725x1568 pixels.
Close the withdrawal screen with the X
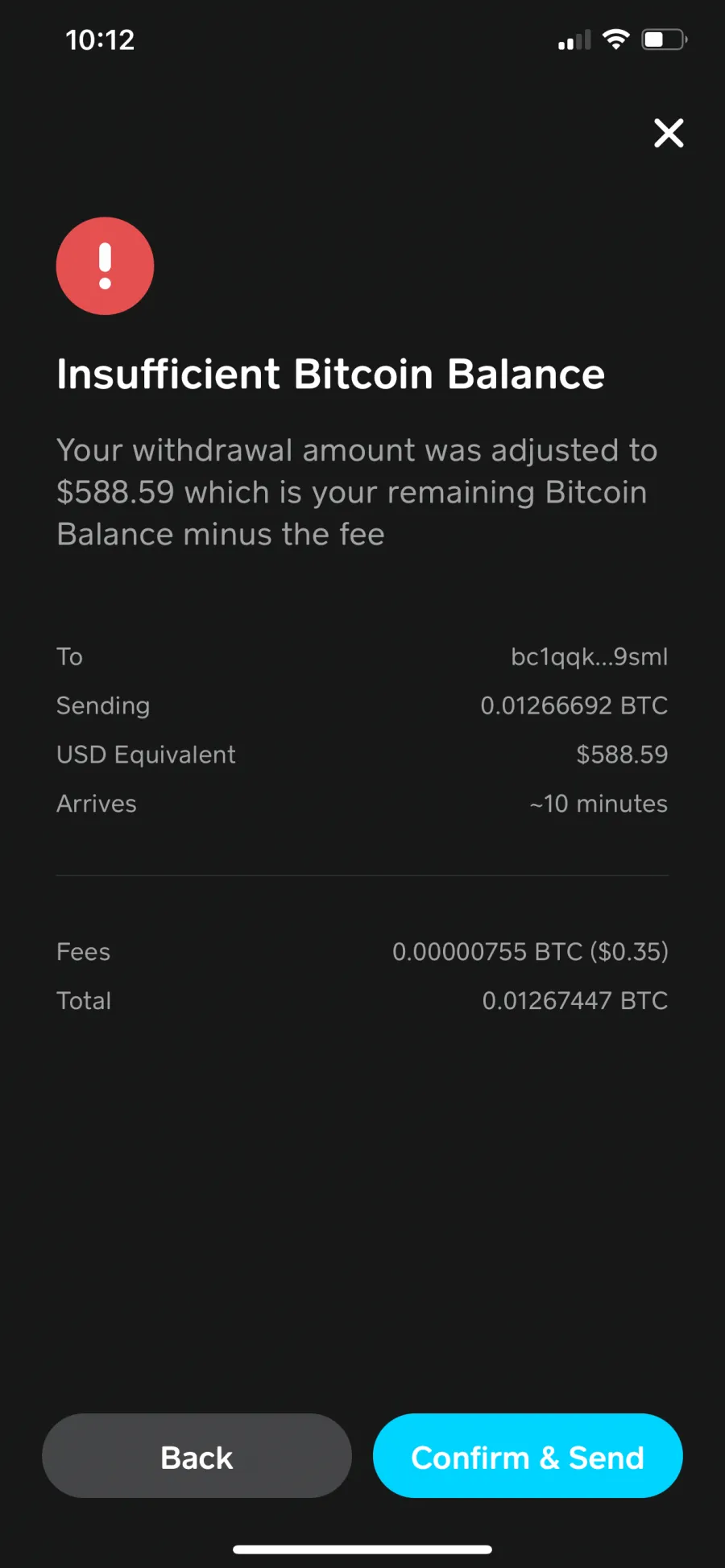tap(669, 133)
